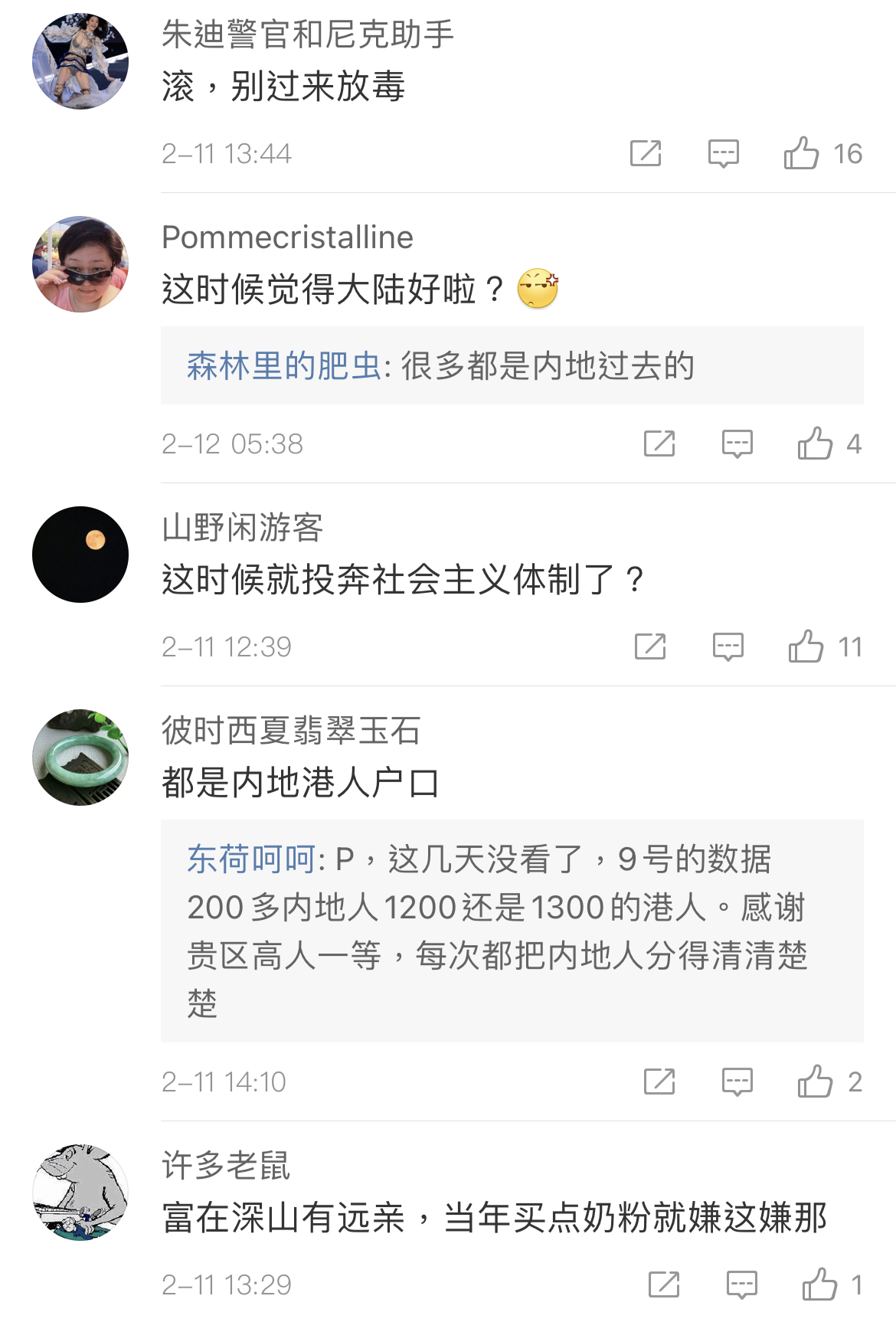
Task: Repost 朱迪警官和尼克助手's comment
Action: click(x=645, y=153)
